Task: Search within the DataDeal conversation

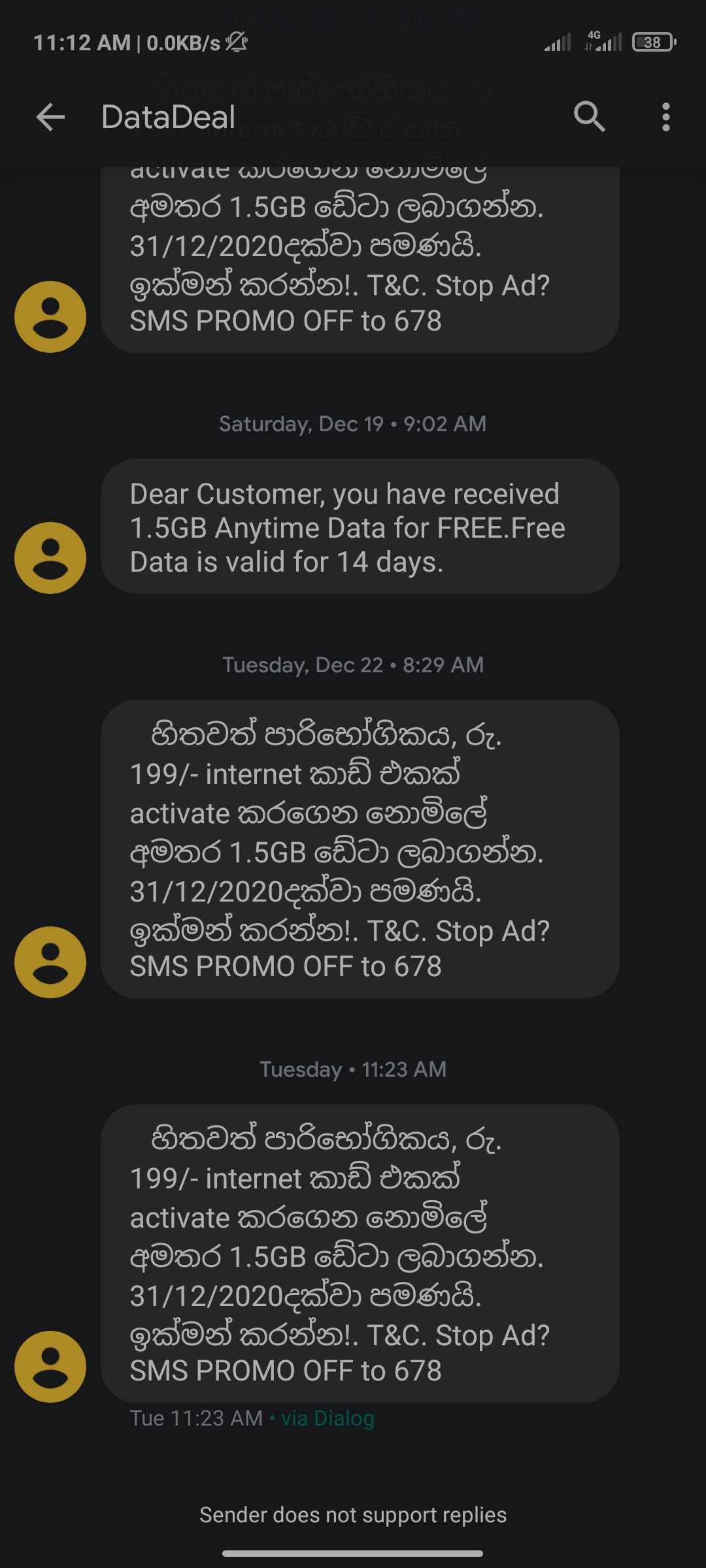Action: (x=589, y=117)
